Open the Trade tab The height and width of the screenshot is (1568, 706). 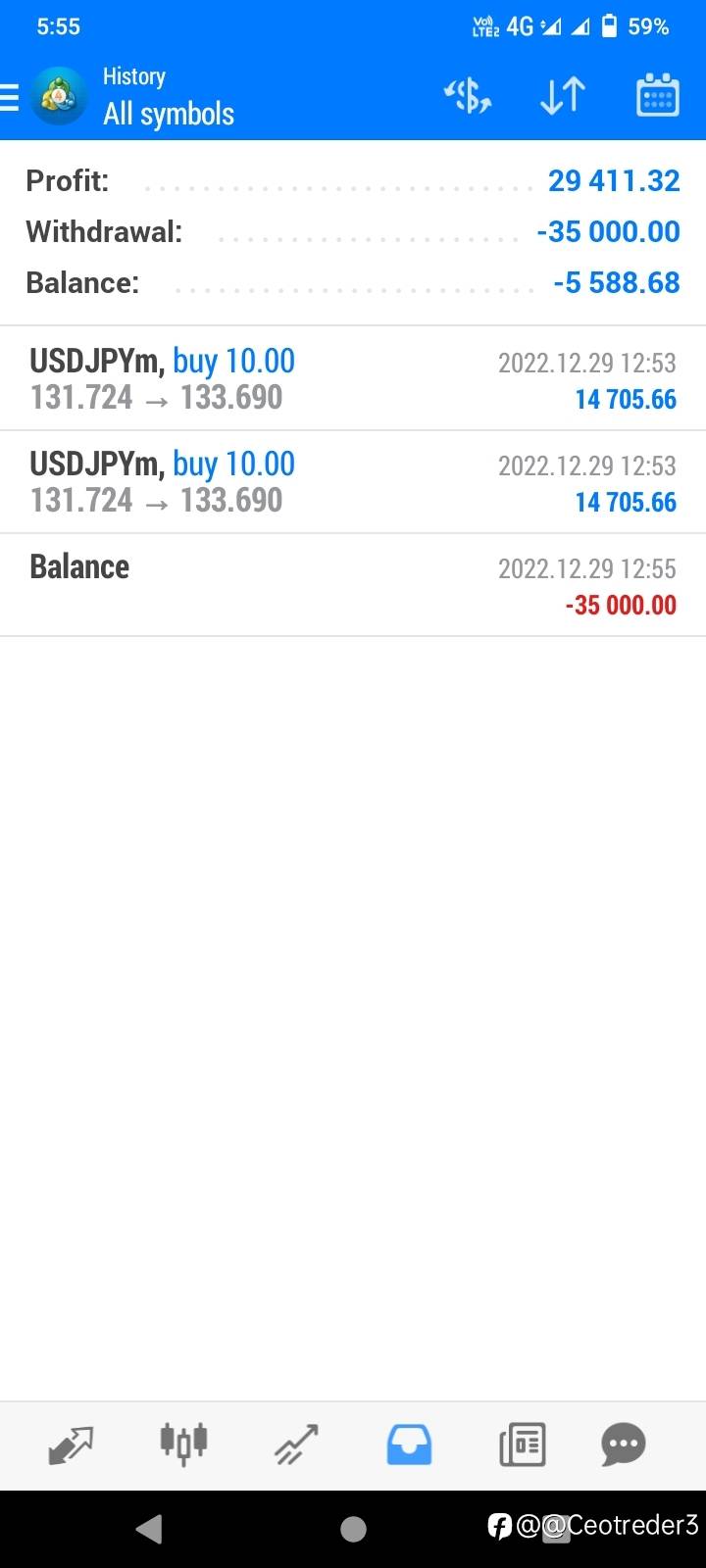(296, 1445)
